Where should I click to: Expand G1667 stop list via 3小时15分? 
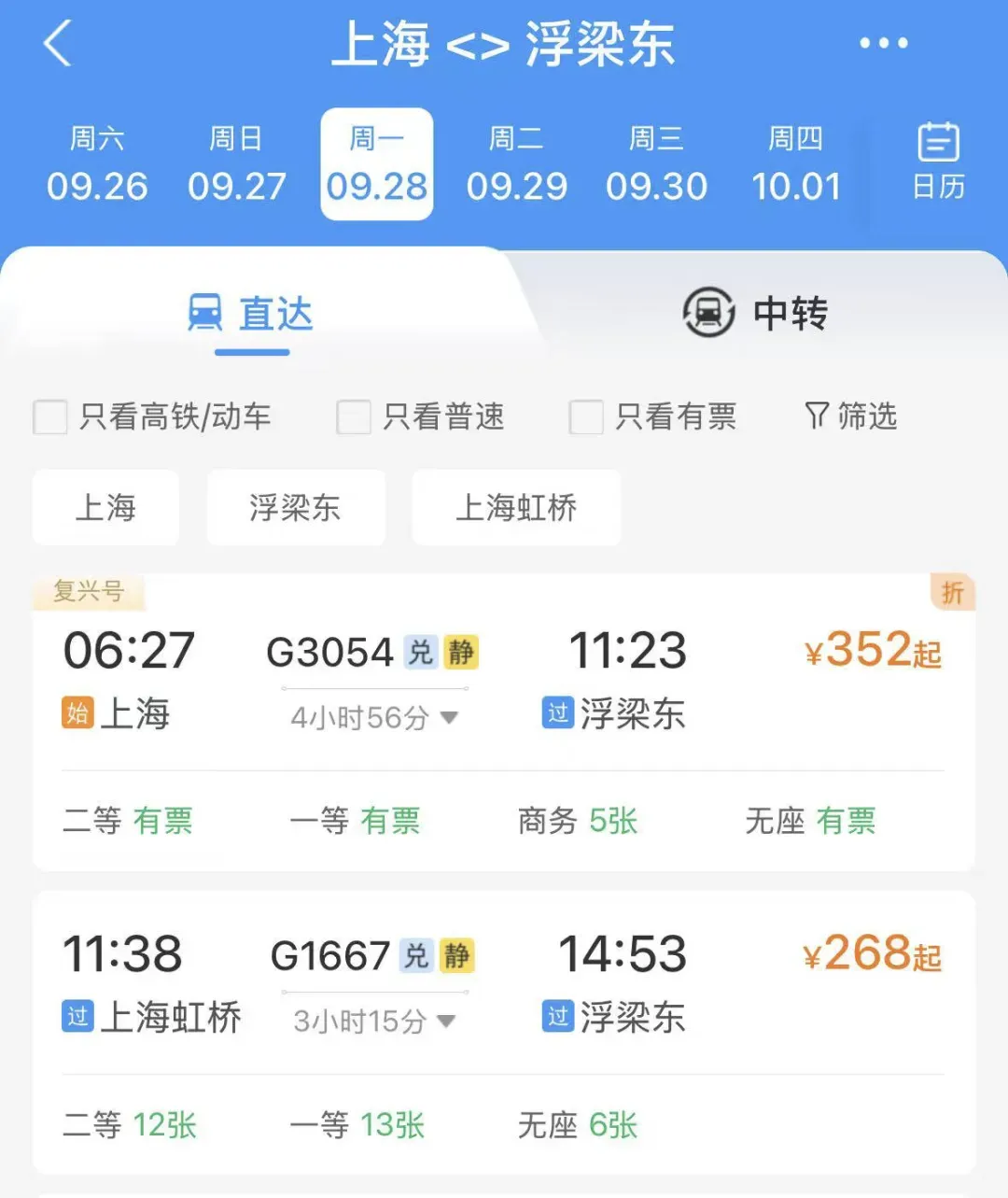click(x=374, y=1021)
